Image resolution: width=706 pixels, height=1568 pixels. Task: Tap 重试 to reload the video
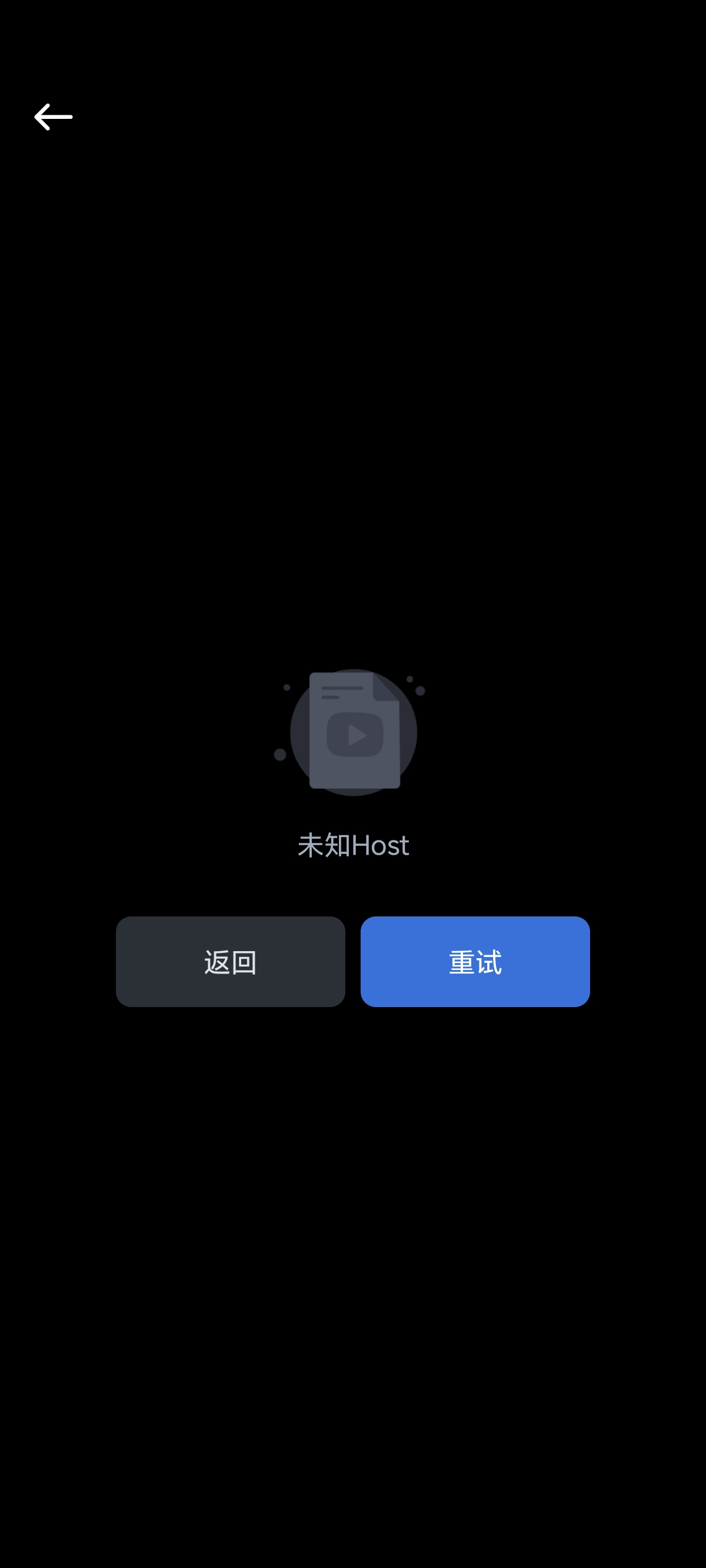[x=475, y=962]
